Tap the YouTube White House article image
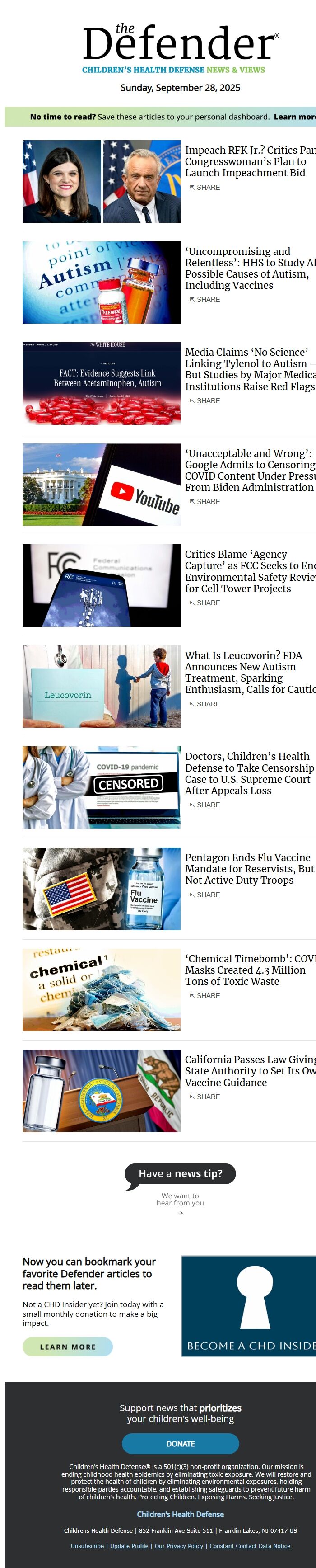The height and width of the screenshot is (1568, 316). click(102, 484)
